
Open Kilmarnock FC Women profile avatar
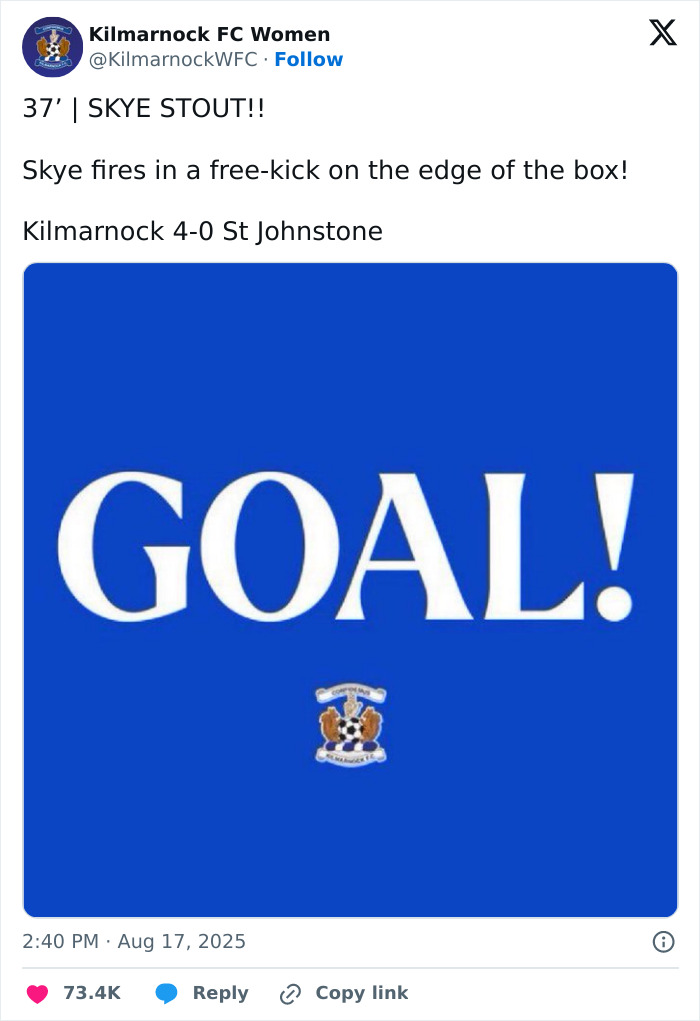[x=52, y=47]
